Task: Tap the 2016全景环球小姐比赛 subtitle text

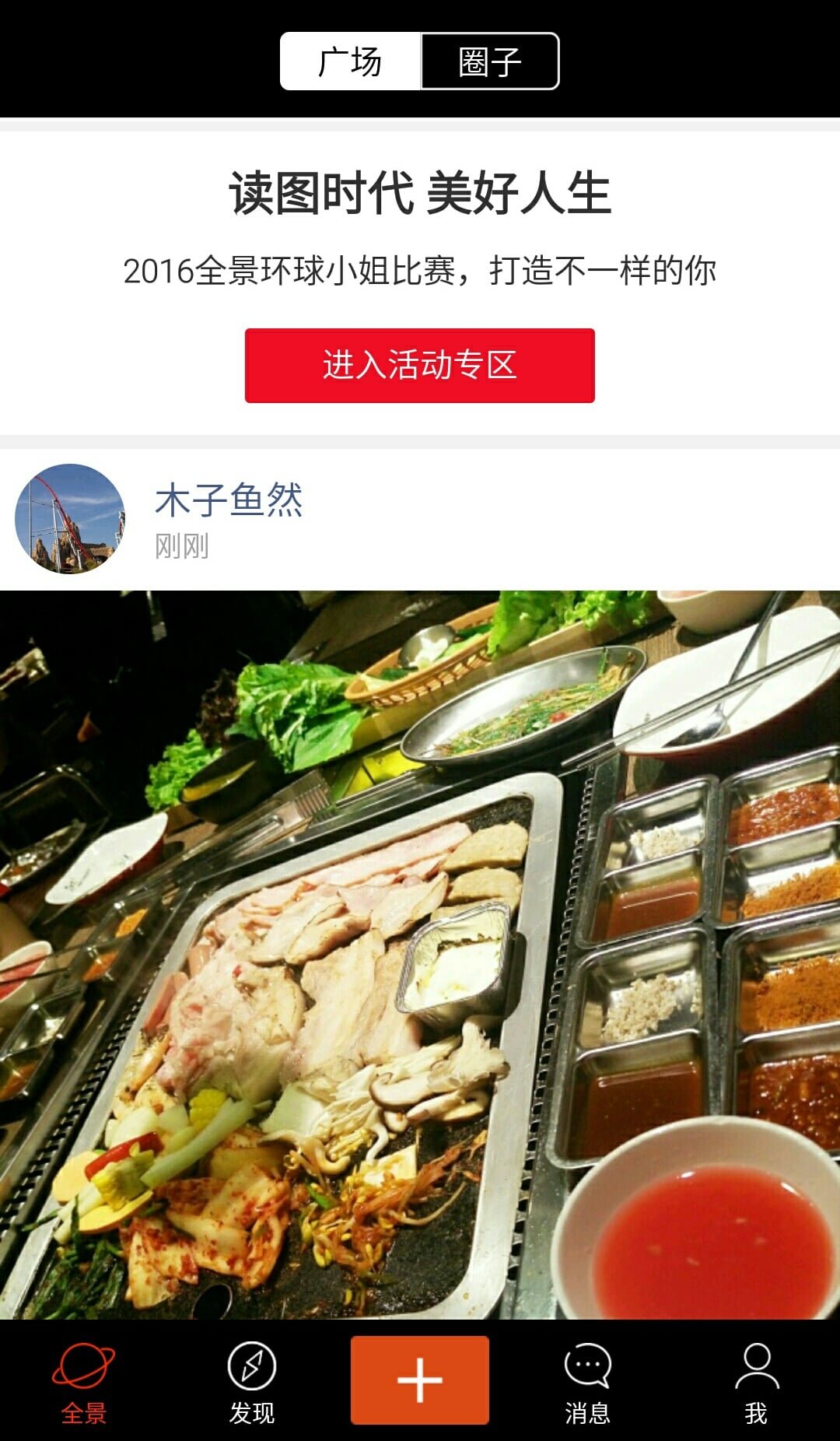Action: pos(420,272)
